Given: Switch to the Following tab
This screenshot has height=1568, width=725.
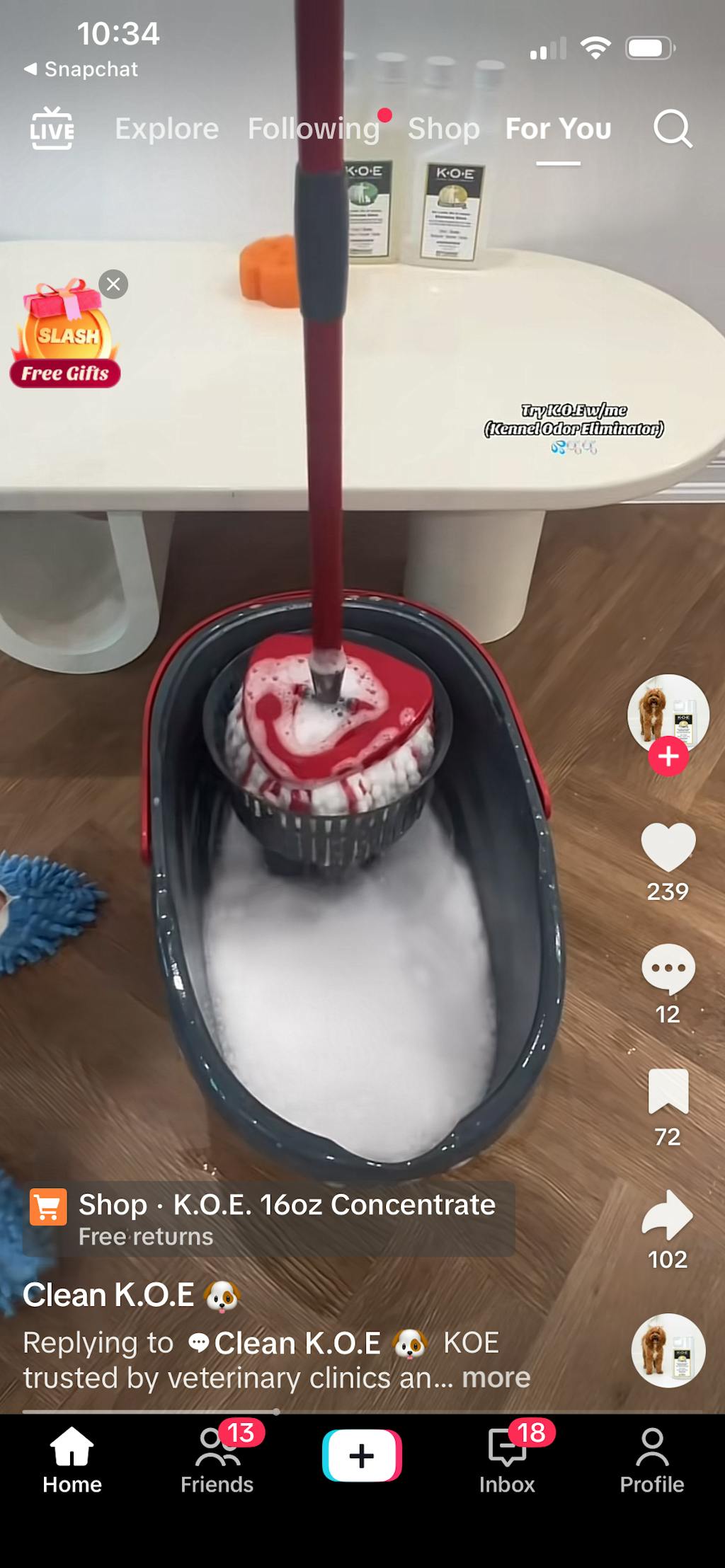Looking at the screenshot, I should coord(314,129).
